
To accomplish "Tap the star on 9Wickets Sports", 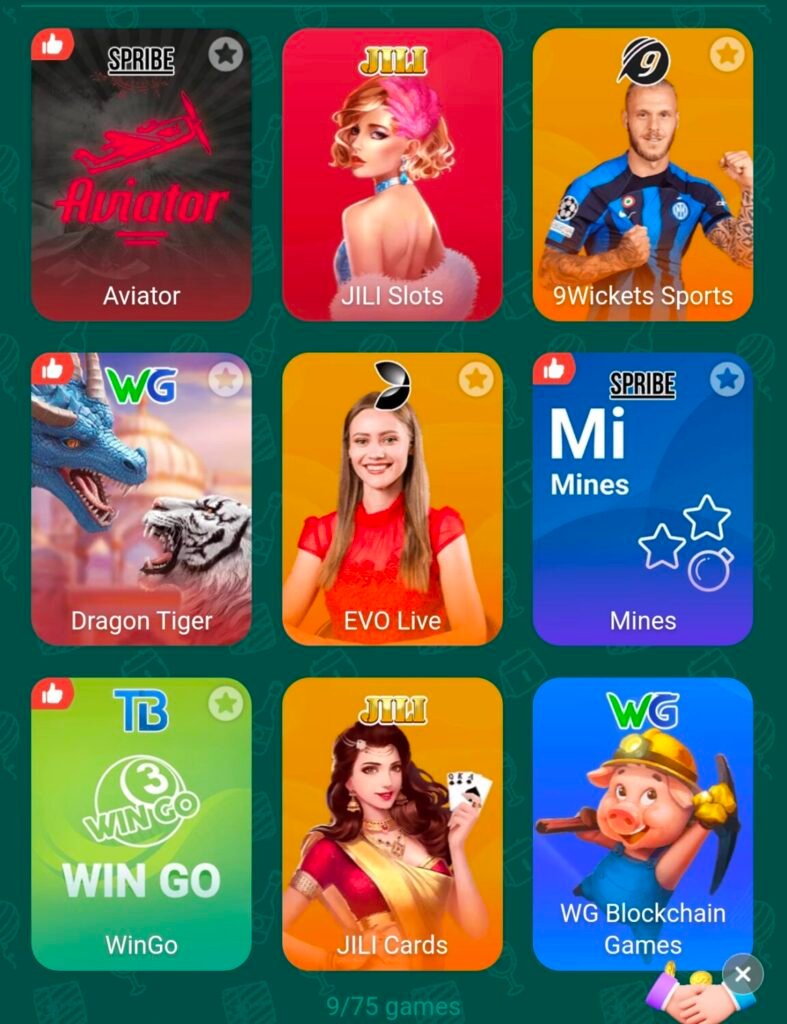I will 727,54.
